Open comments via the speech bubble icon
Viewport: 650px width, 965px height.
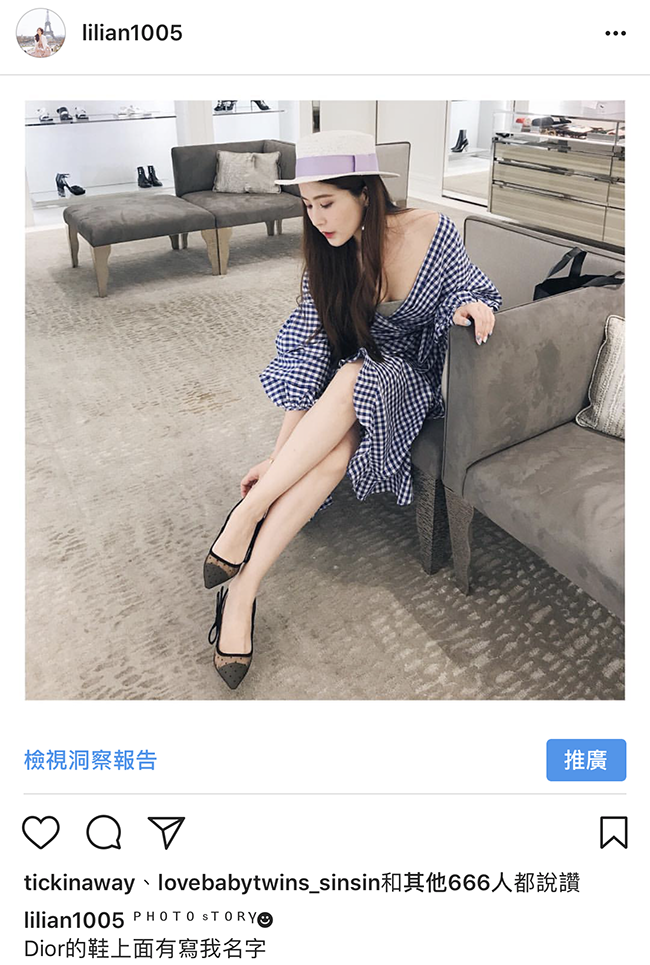coord(104,832)
